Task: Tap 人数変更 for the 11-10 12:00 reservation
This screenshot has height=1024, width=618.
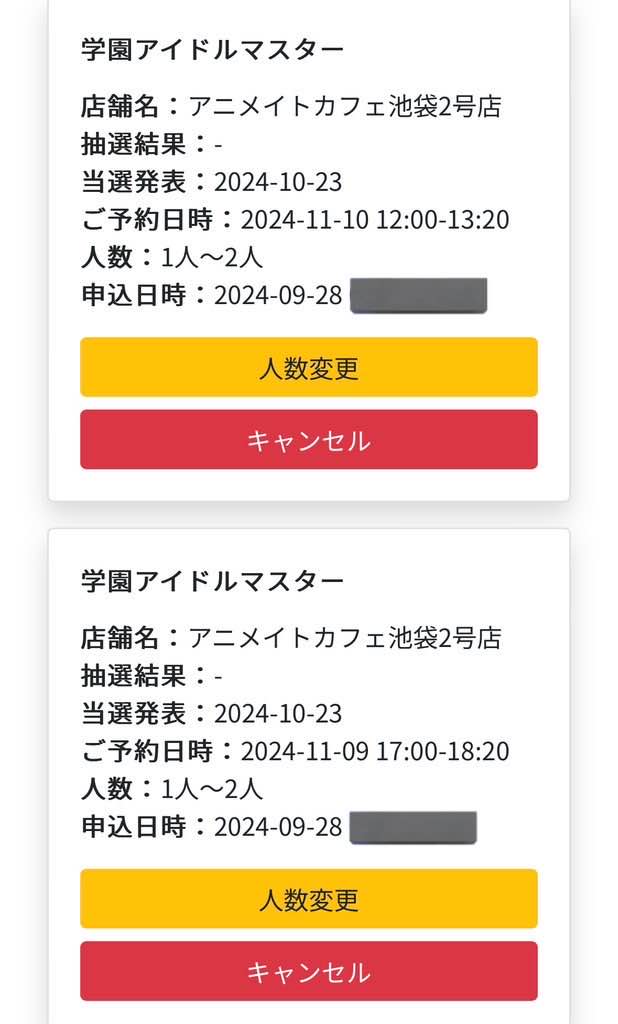Action: [x=308, y=367]
